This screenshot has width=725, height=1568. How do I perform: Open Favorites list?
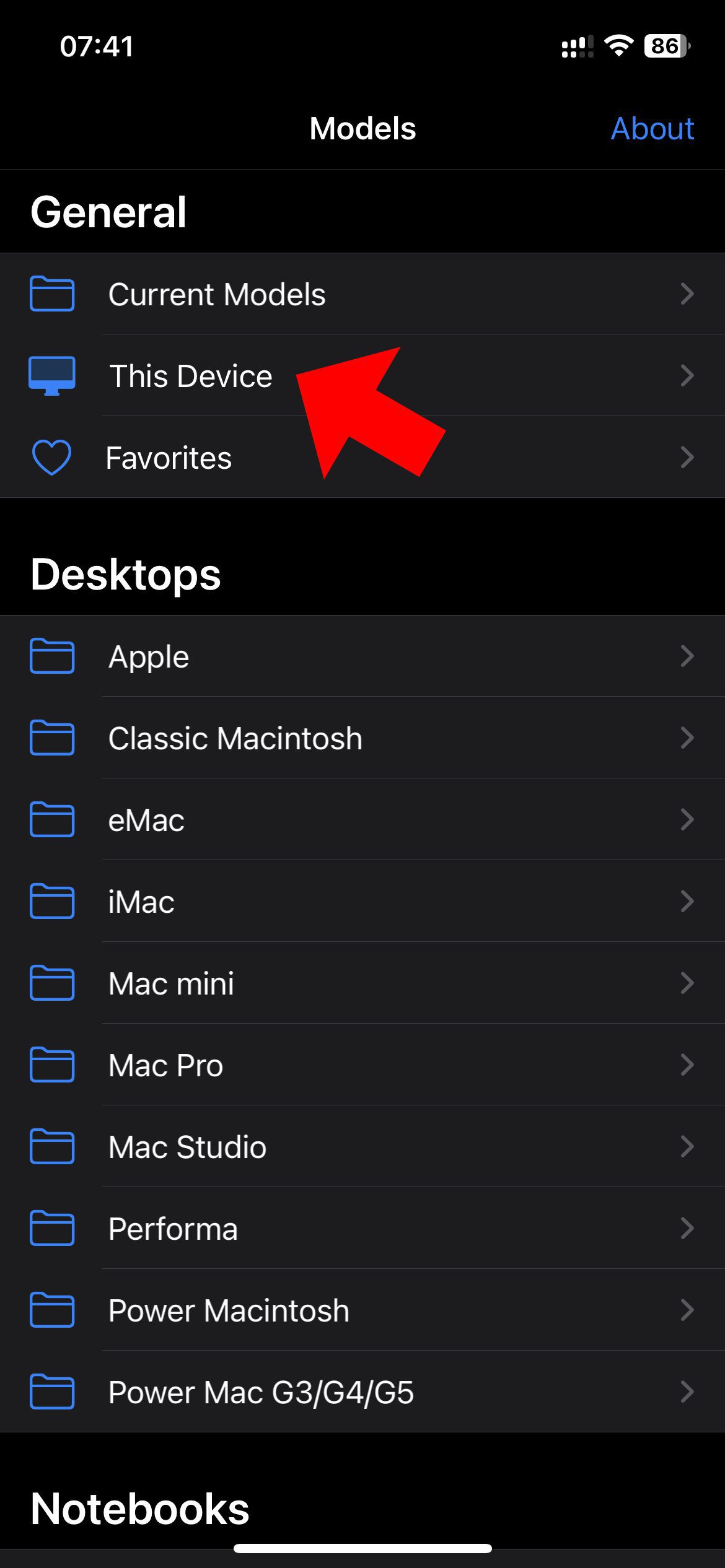click(x=362, y=457)
